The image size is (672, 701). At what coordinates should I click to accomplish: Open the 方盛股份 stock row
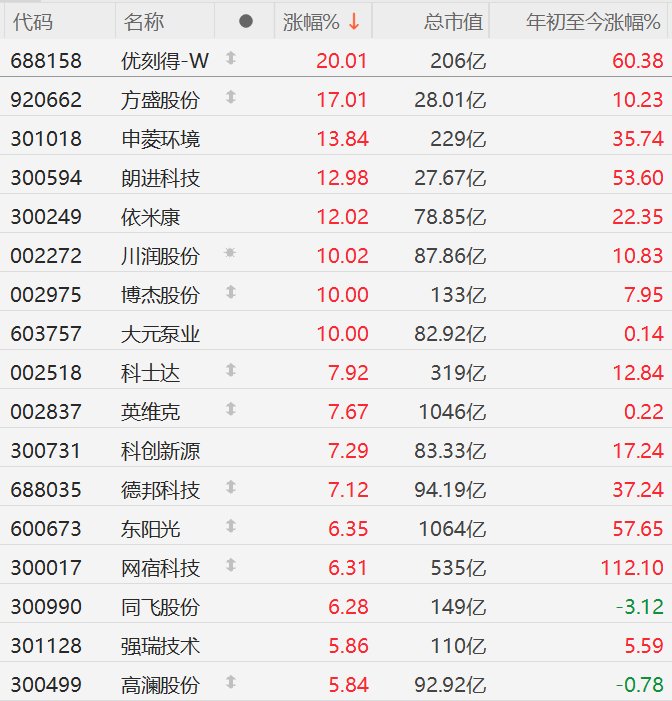pyautogui.click(x=160, y=100)
